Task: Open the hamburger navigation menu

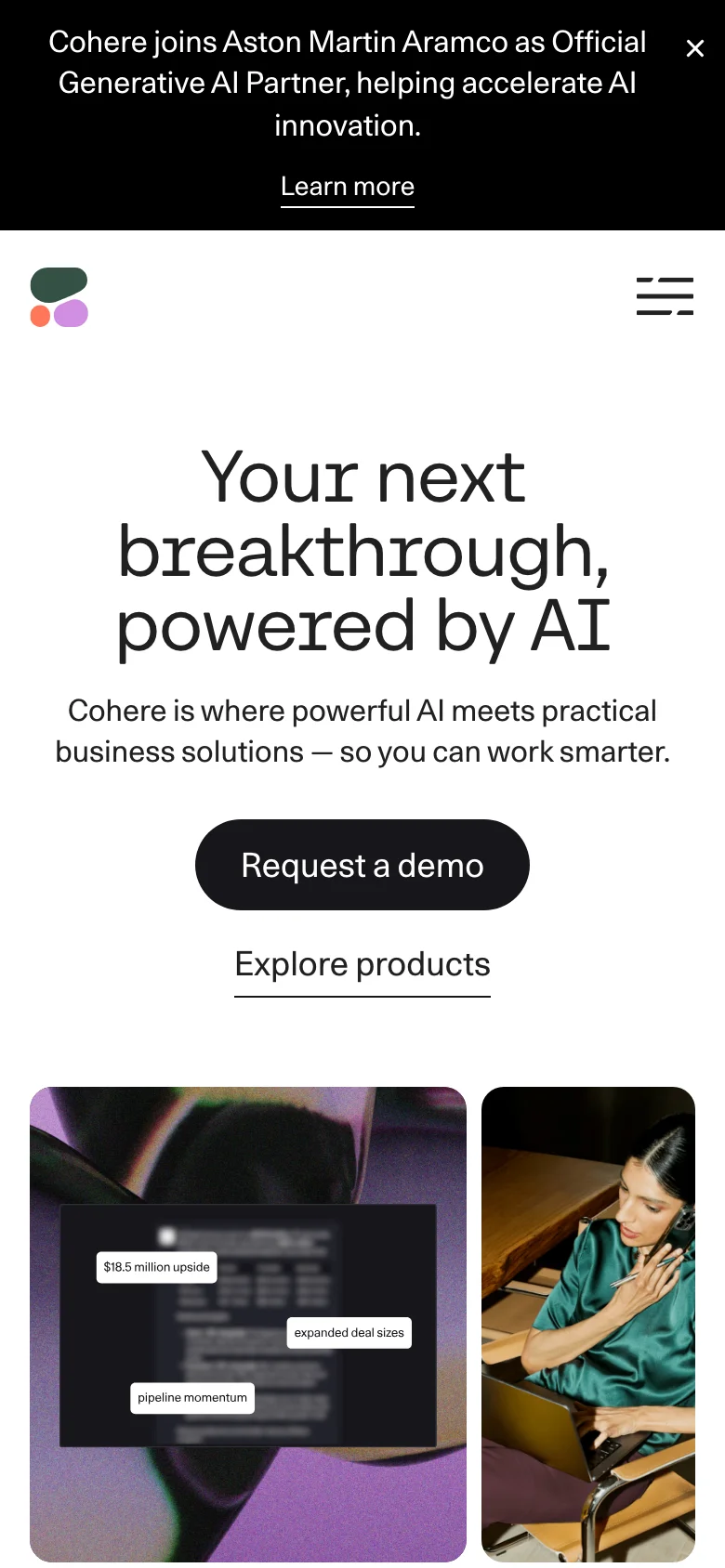Action: click(x=665, y=296)
